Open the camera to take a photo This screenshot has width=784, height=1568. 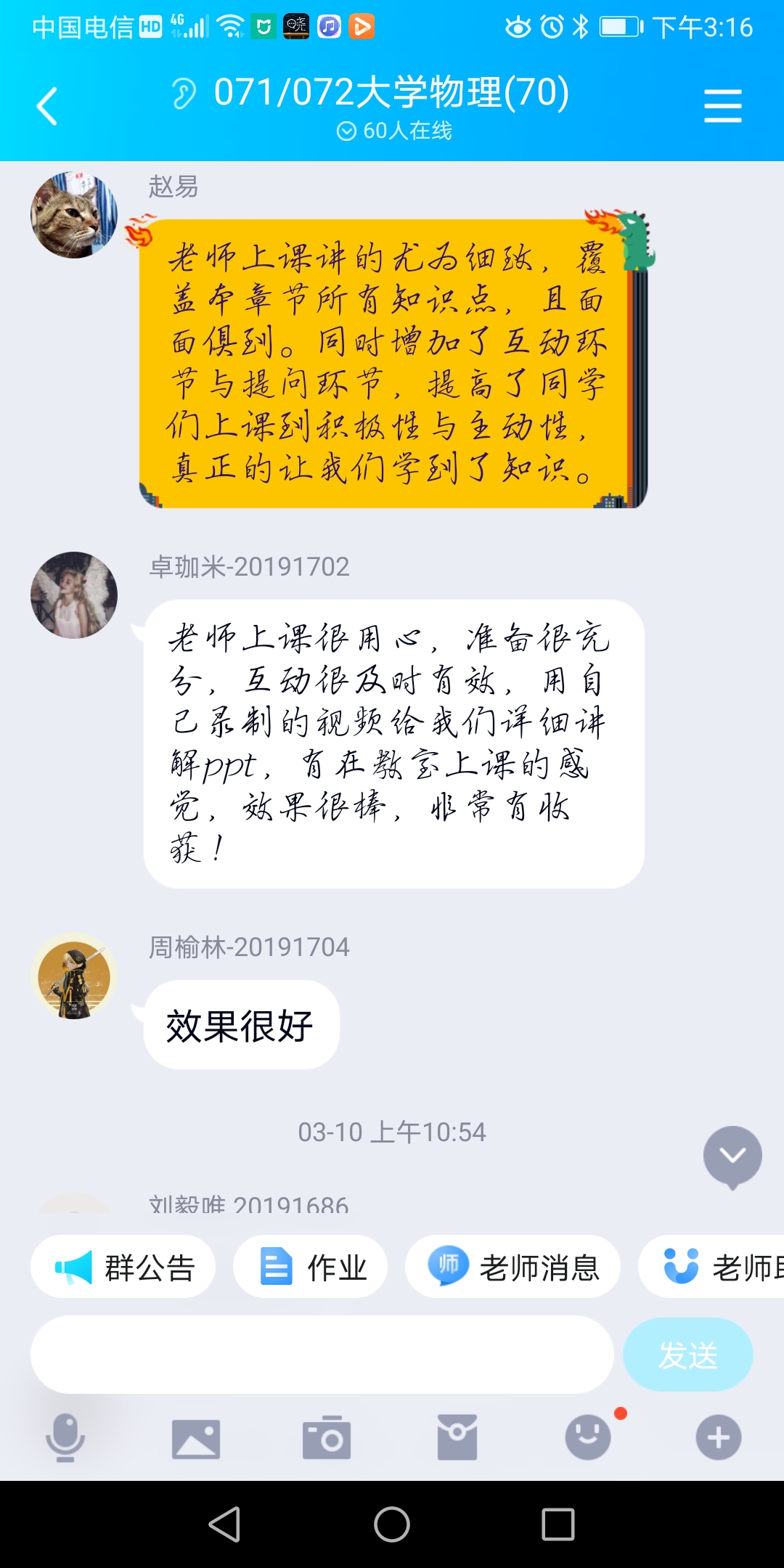(327, 1437)
